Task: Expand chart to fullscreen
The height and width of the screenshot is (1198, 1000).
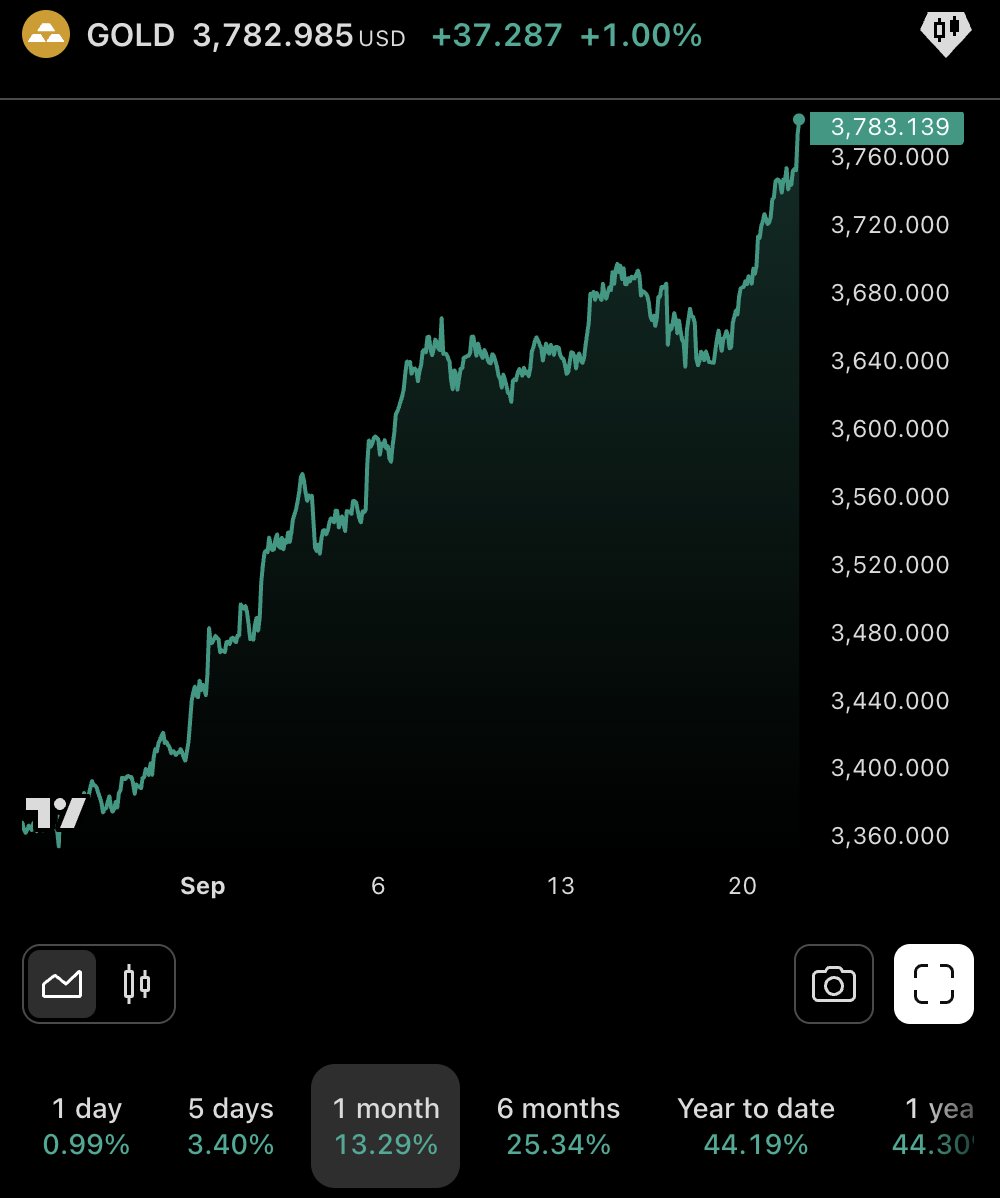Action: pyautogui.click(x=934, y=983)
